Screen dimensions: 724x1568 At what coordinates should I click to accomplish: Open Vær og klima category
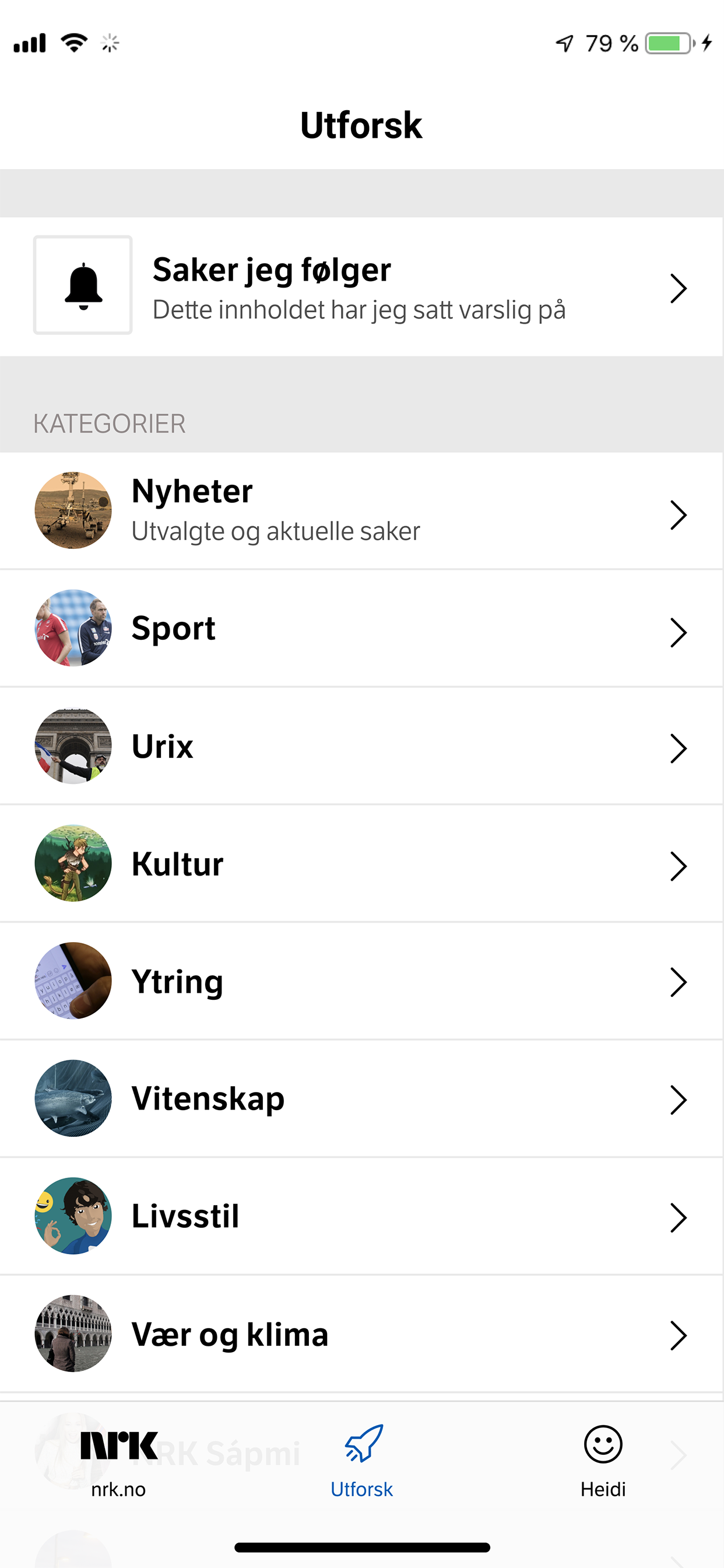coord(361,1334)
